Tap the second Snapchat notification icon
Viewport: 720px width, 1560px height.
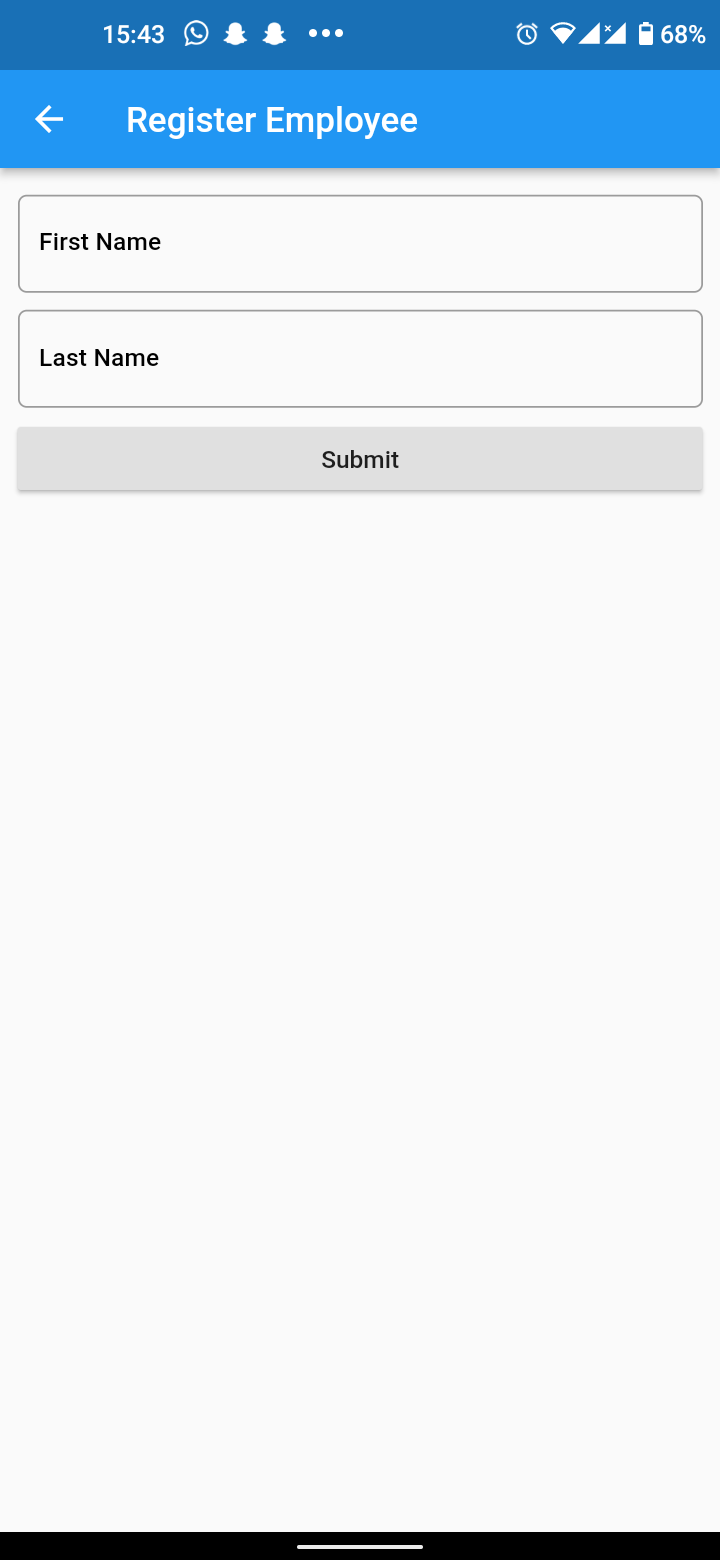click(x=272, y=33)
